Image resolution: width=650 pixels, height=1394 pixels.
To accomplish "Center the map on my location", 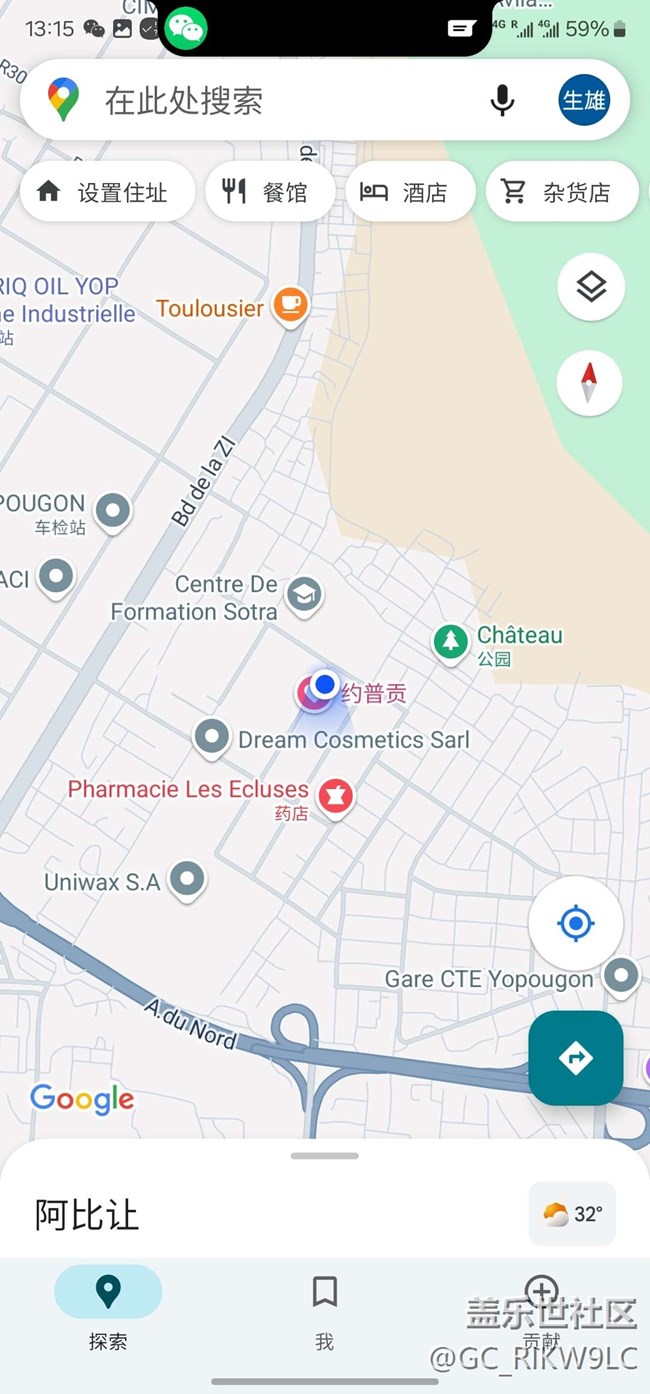I will (x=576, y=922).
